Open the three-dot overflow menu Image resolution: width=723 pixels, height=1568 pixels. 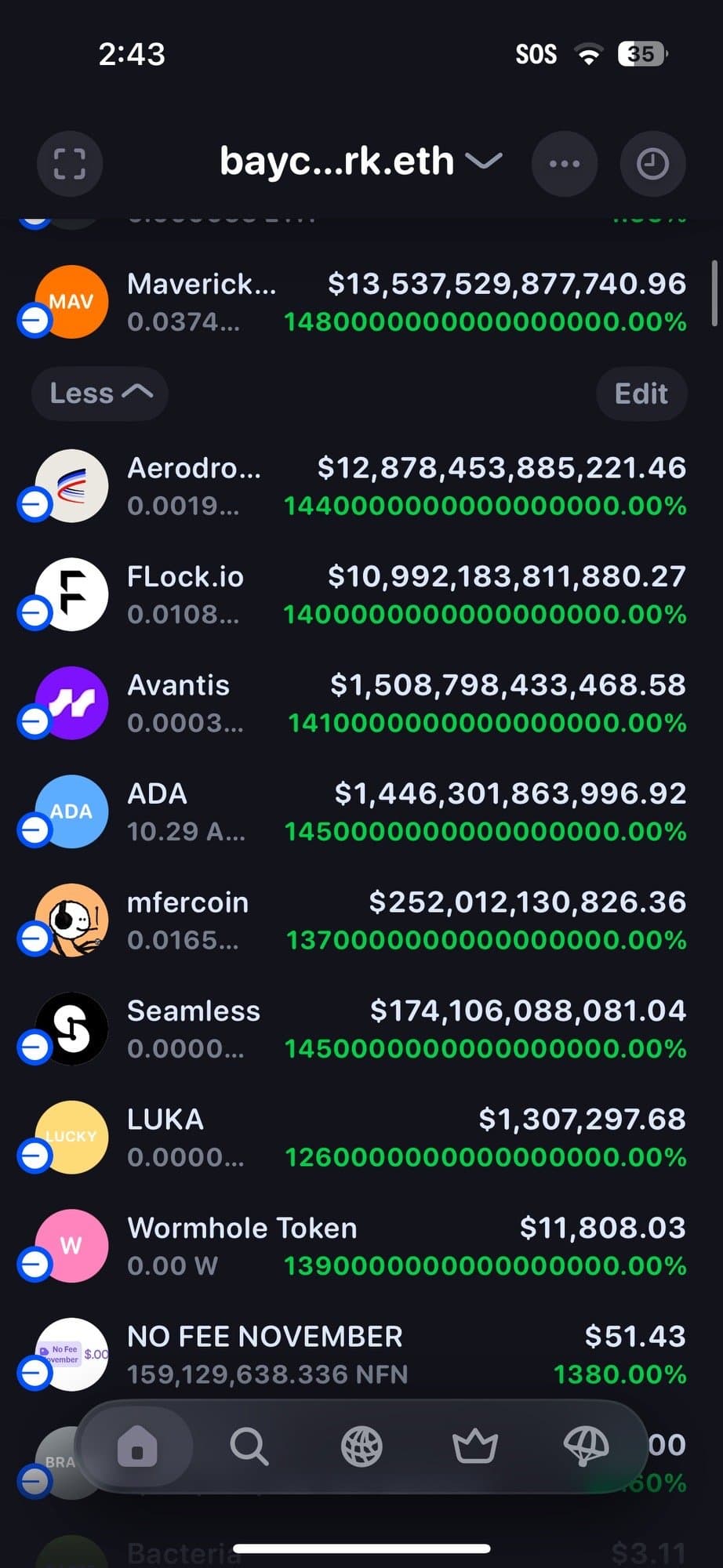coord(565,164)
